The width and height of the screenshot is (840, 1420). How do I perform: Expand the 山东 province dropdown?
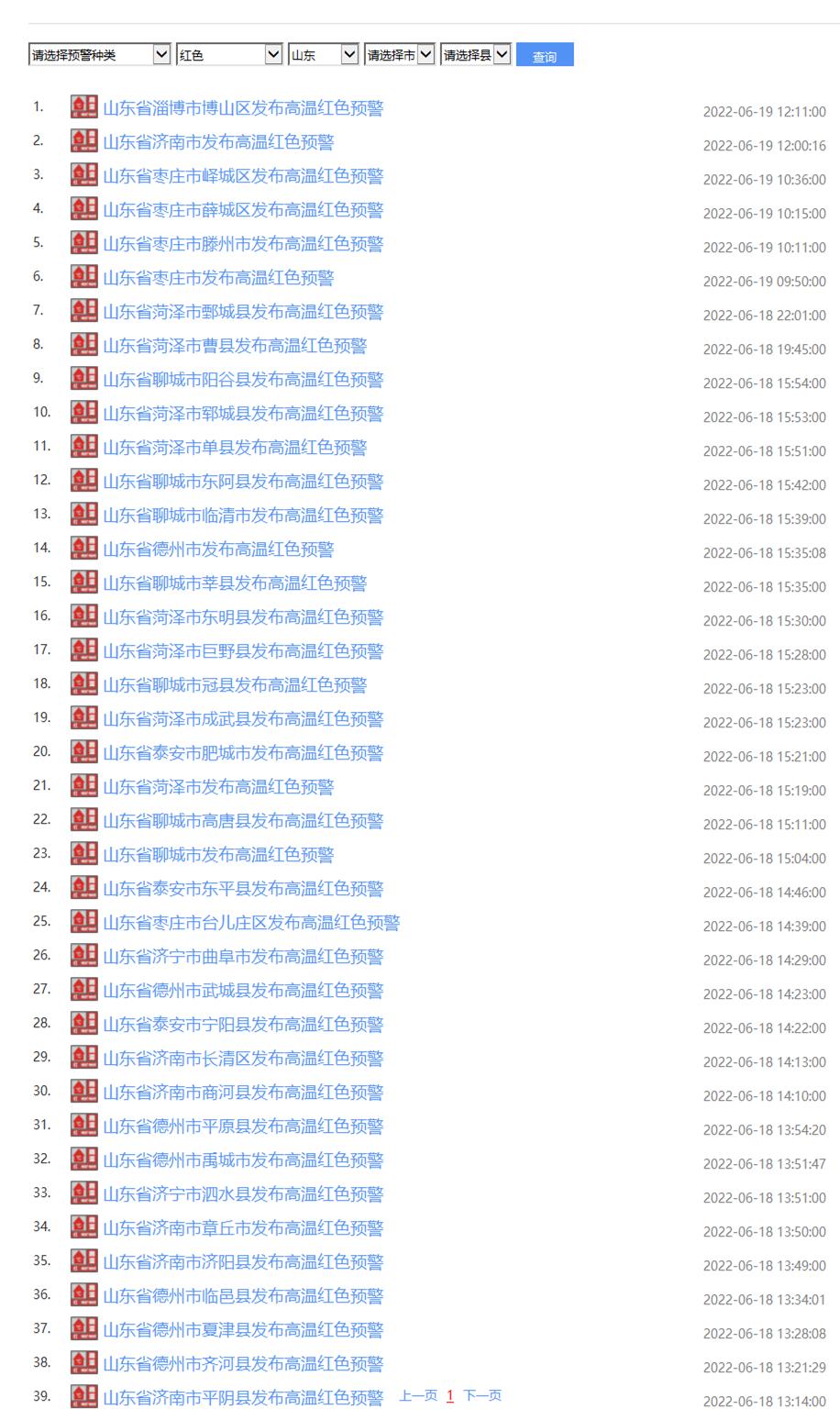coord(323,55)
